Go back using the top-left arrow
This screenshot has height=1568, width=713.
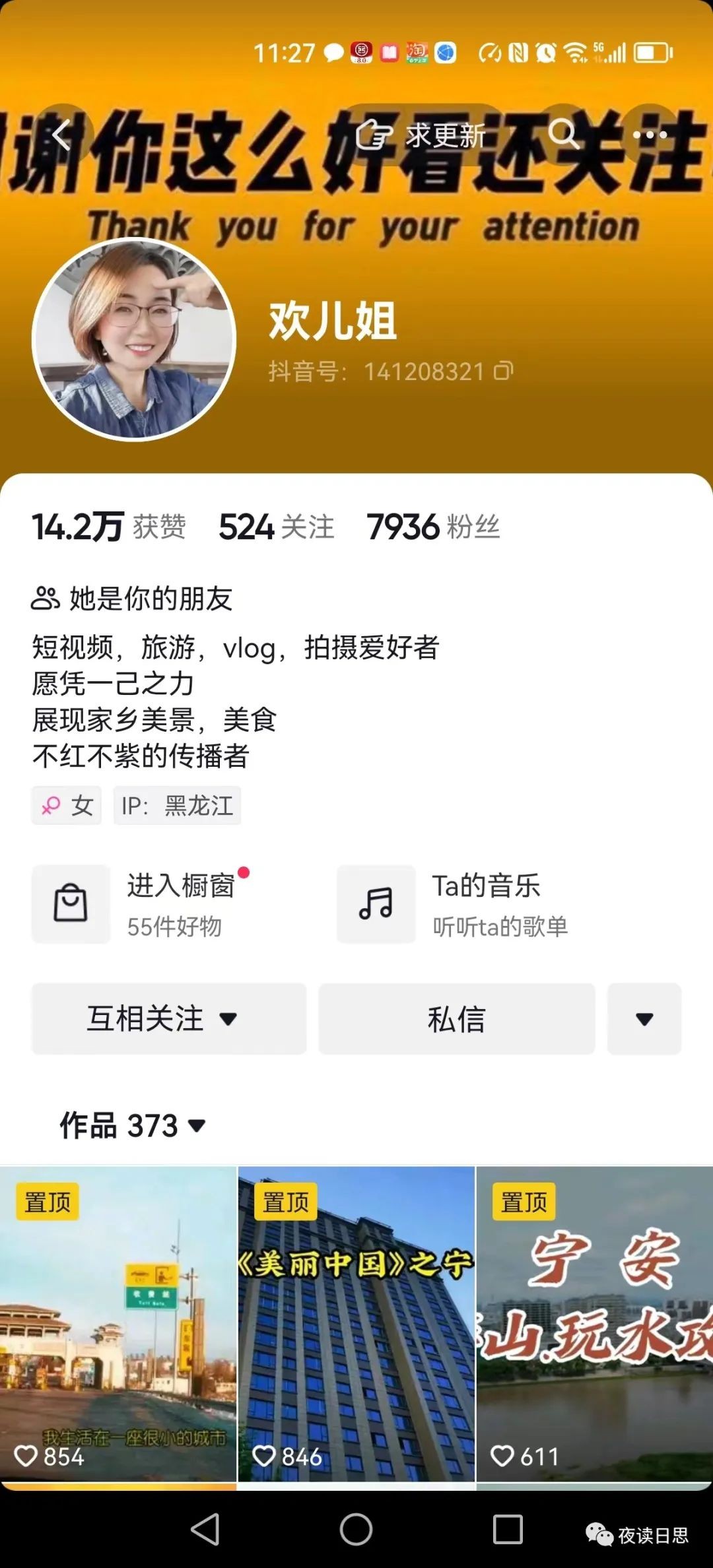62,135
